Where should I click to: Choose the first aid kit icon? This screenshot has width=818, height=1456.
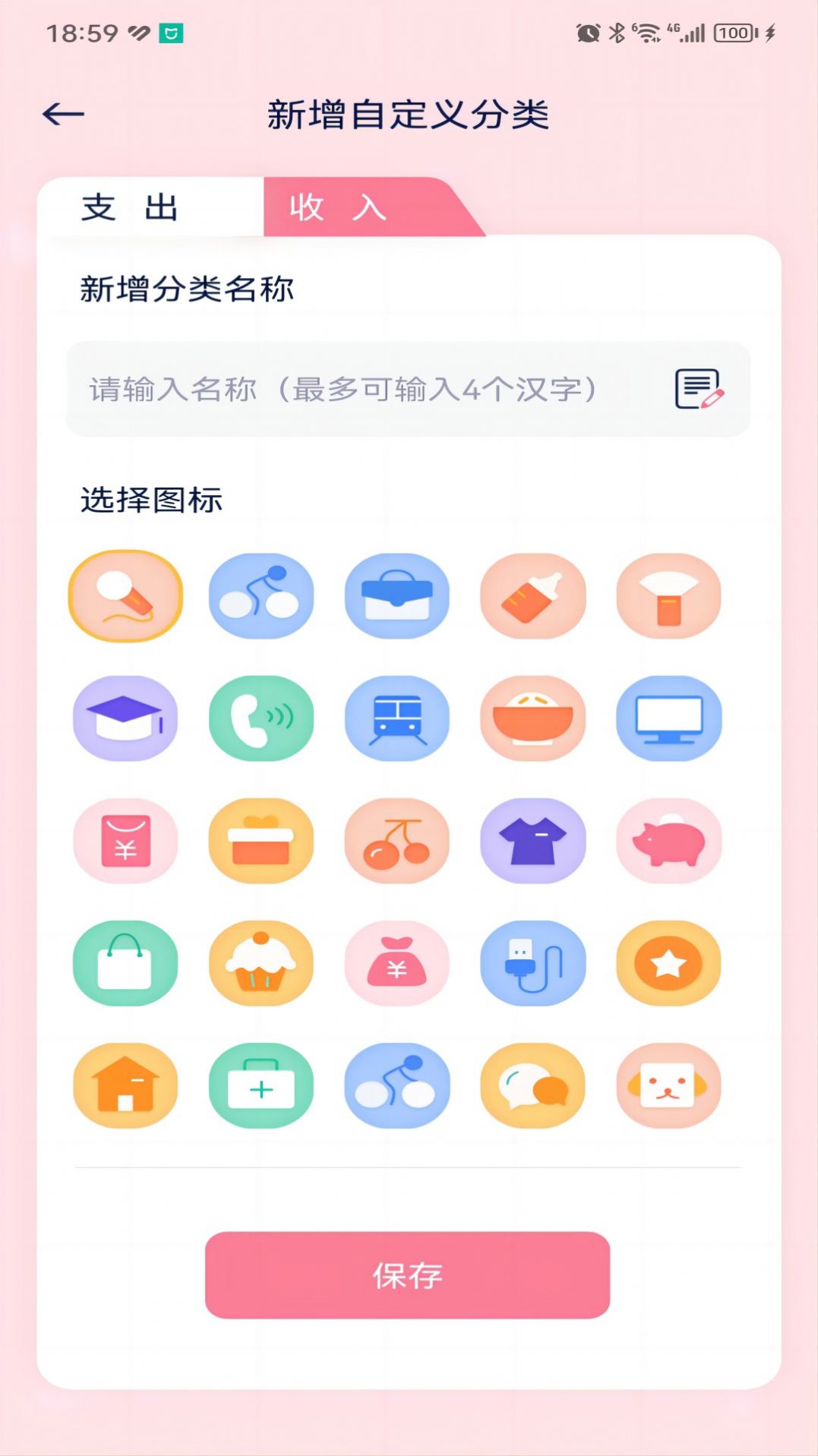(261, 1085)
